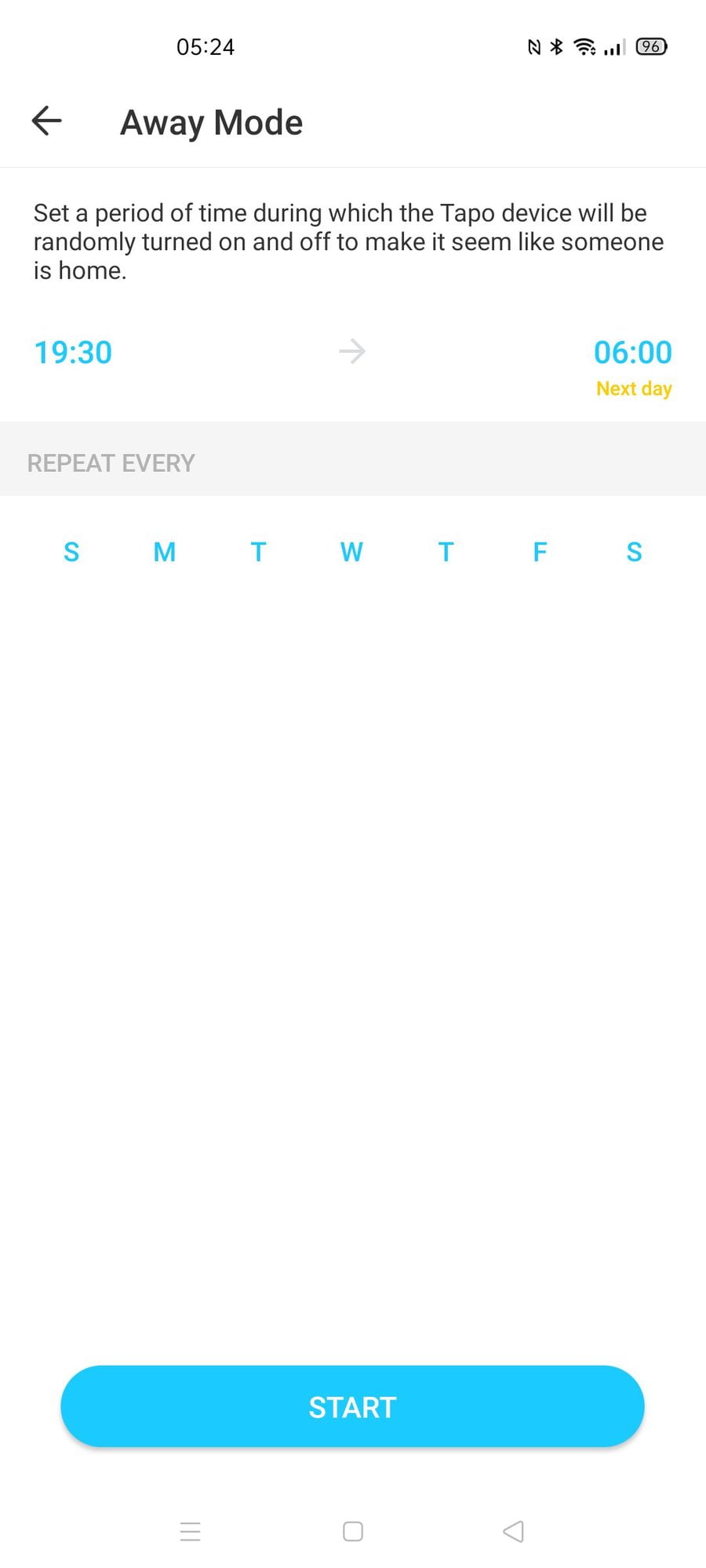Viewport: 706px width, 1568px height.
Task: Go back from Away Mode screen
Action: 46,122
